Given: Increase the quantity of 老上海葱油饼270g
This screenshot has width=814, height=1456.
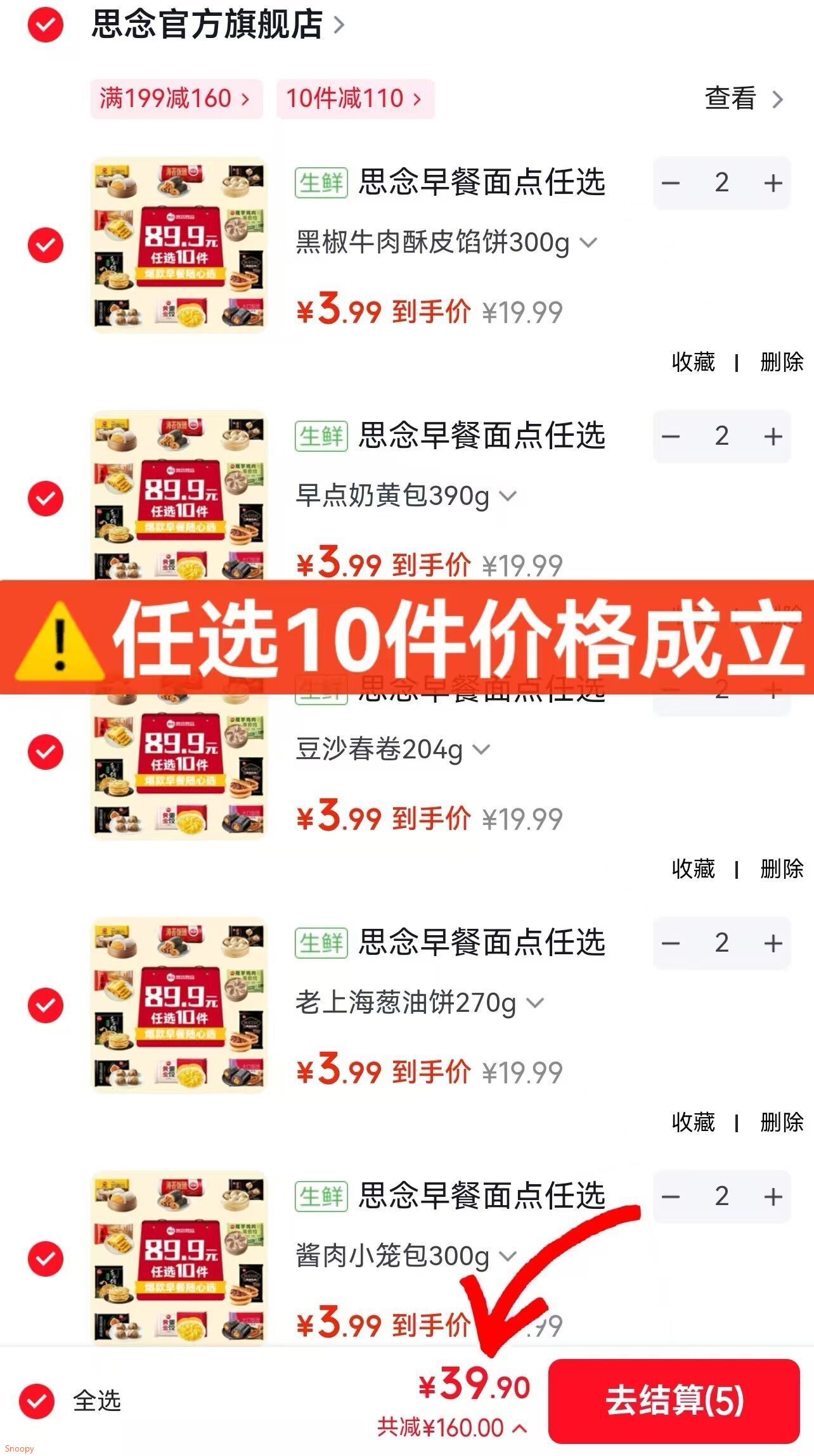Looking at the screenshot, I should [x=772, y=943].
